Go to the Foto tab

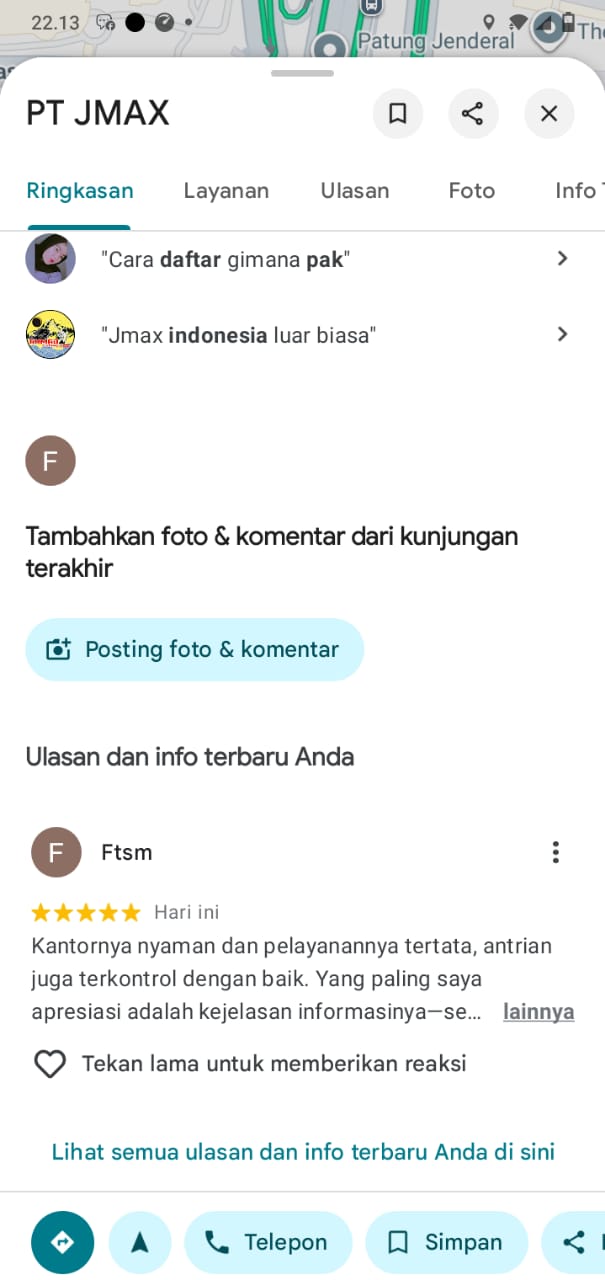(472, 191)
